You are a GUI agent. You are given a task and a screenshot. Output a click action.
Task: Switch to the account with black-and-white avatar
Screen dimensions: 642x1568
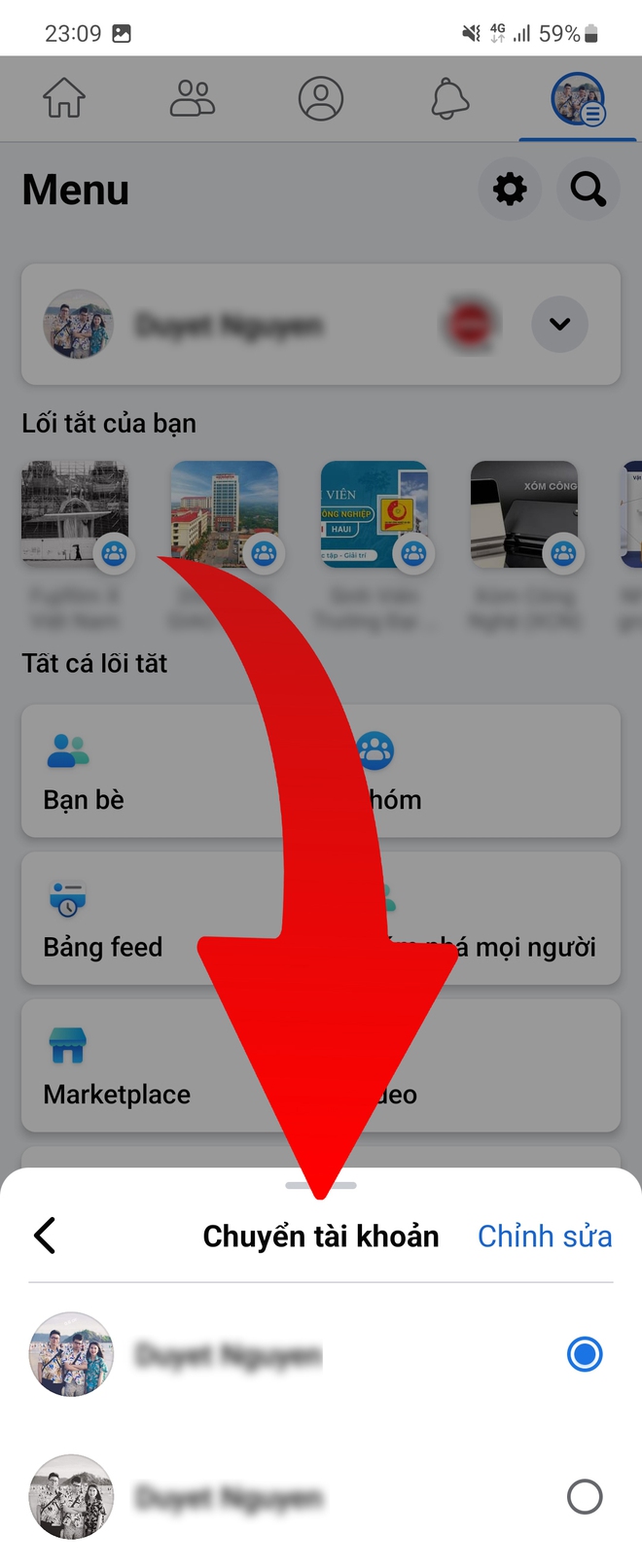[321, 1497]
